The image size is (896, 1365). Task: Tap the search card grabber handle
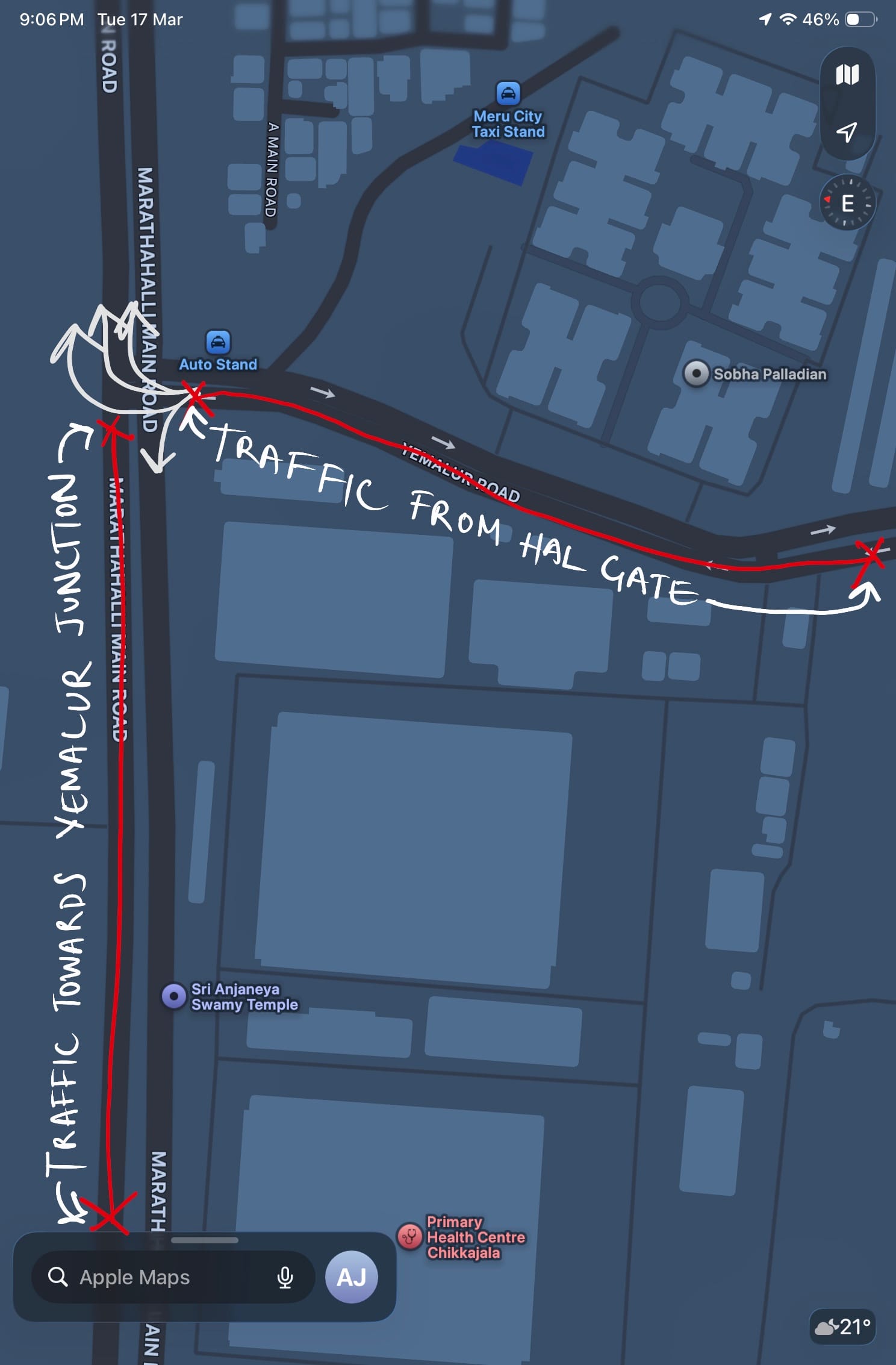point(205,1240)
